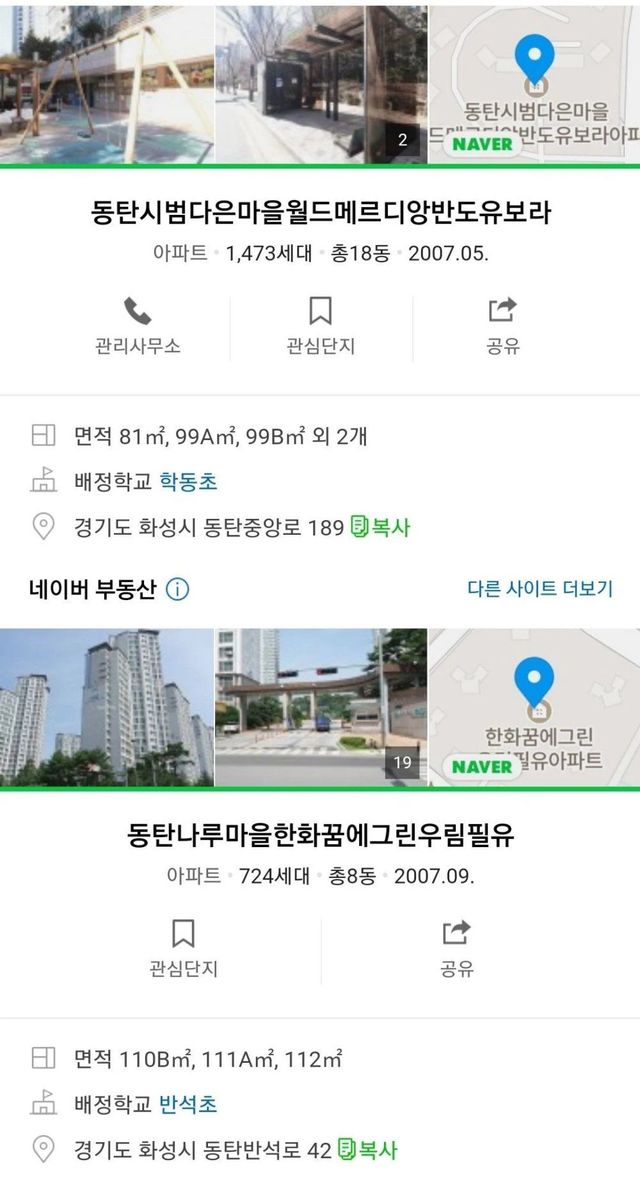View the map for 한화꿈에그린우림필유
This screenshot has height=1183, width=640.
point(534,706)
